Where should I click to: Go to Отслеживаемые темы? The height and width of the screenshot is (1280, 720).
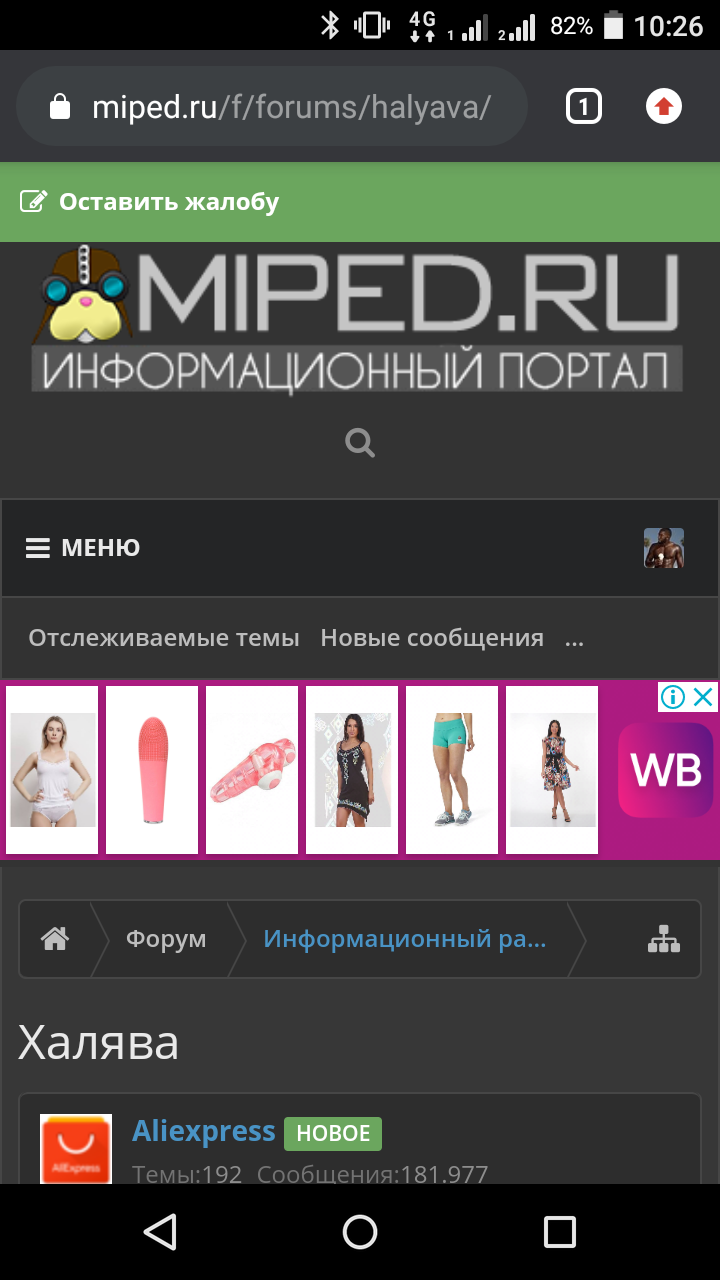164,638
